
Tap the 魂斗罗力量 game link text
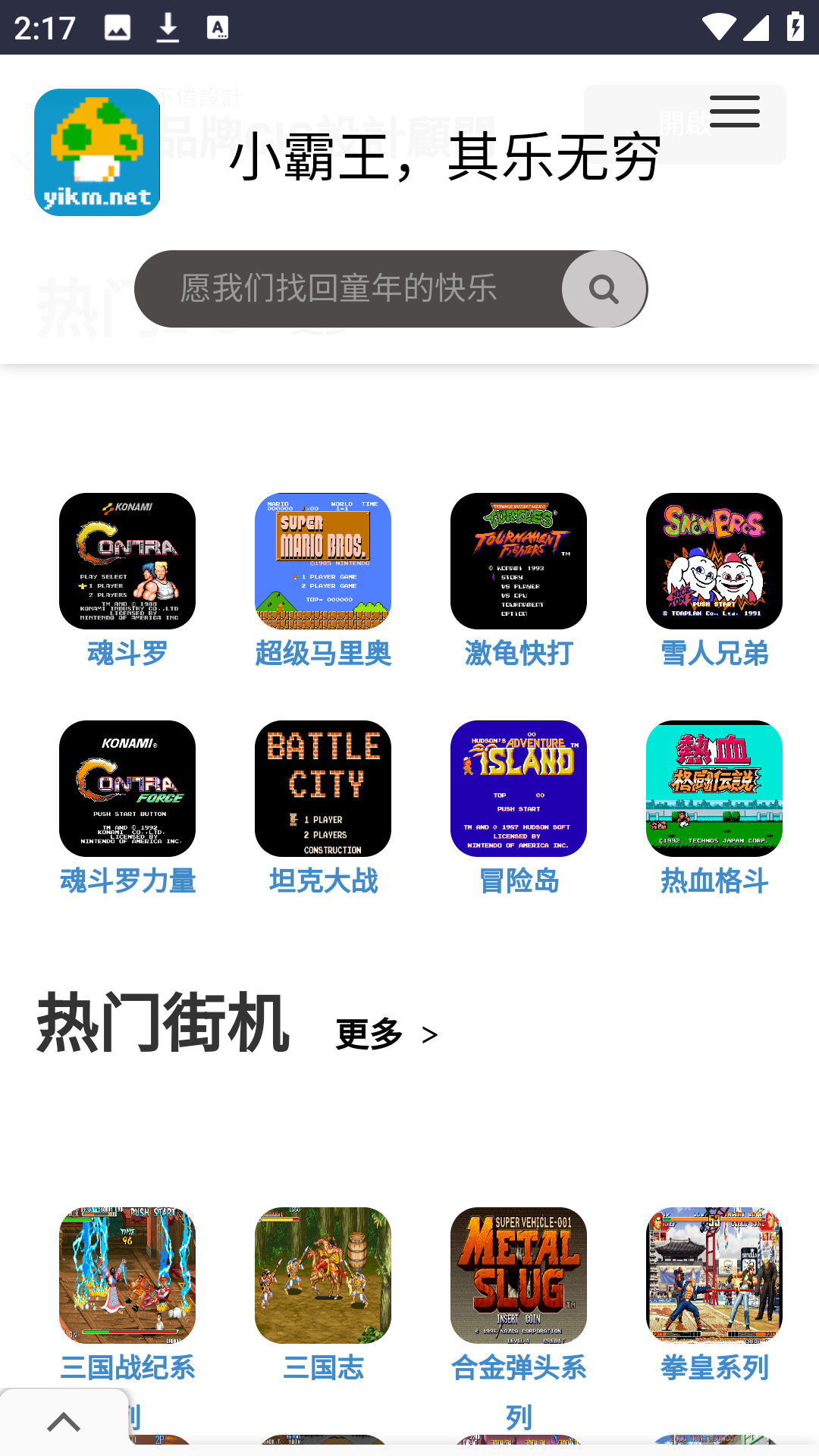pyautogui.click(x=127, y=880)
